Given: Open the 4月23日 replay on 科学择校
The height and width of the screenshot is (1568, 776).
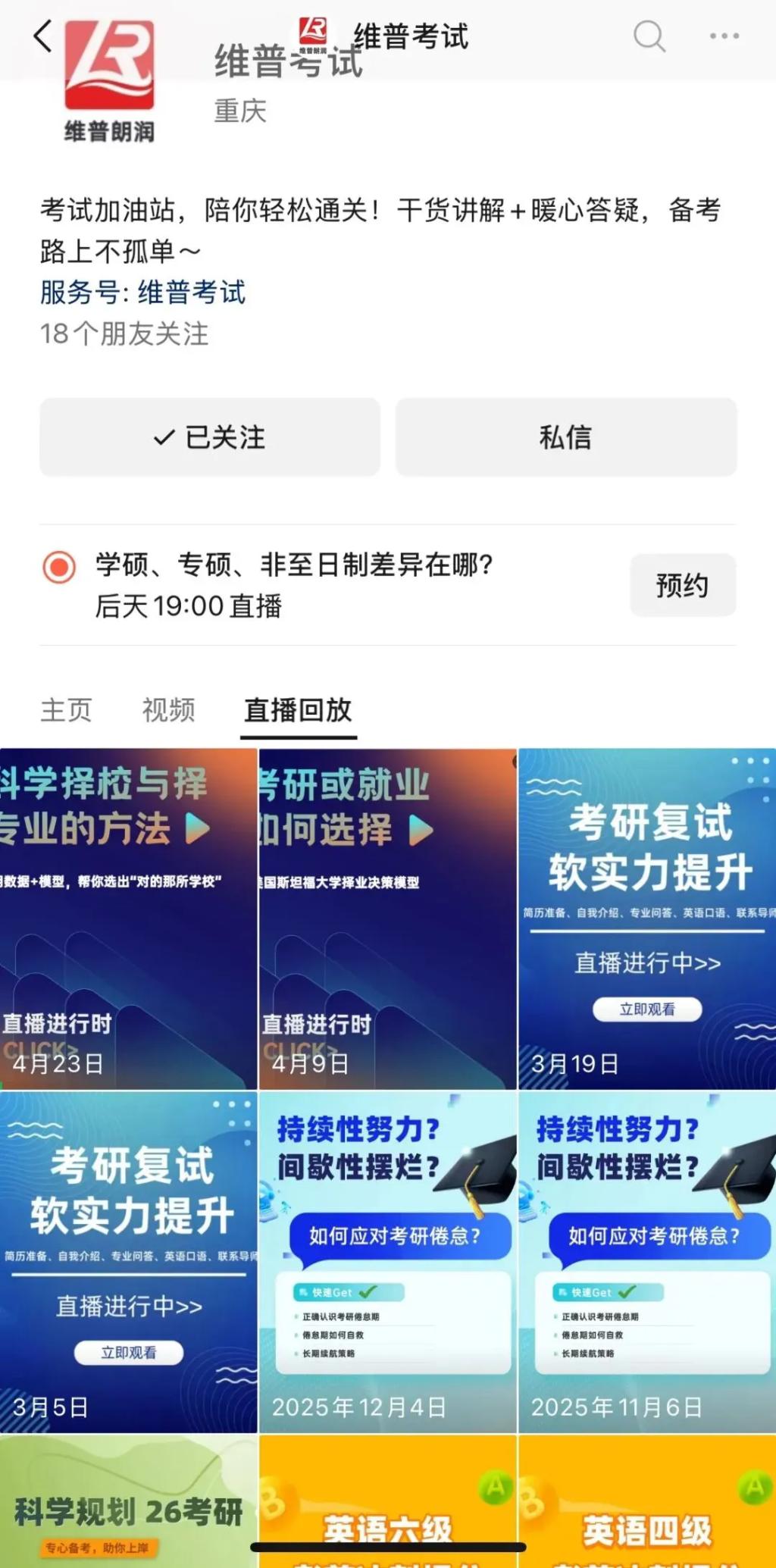Looking at the screenshot, I should [x=128, y=919].
